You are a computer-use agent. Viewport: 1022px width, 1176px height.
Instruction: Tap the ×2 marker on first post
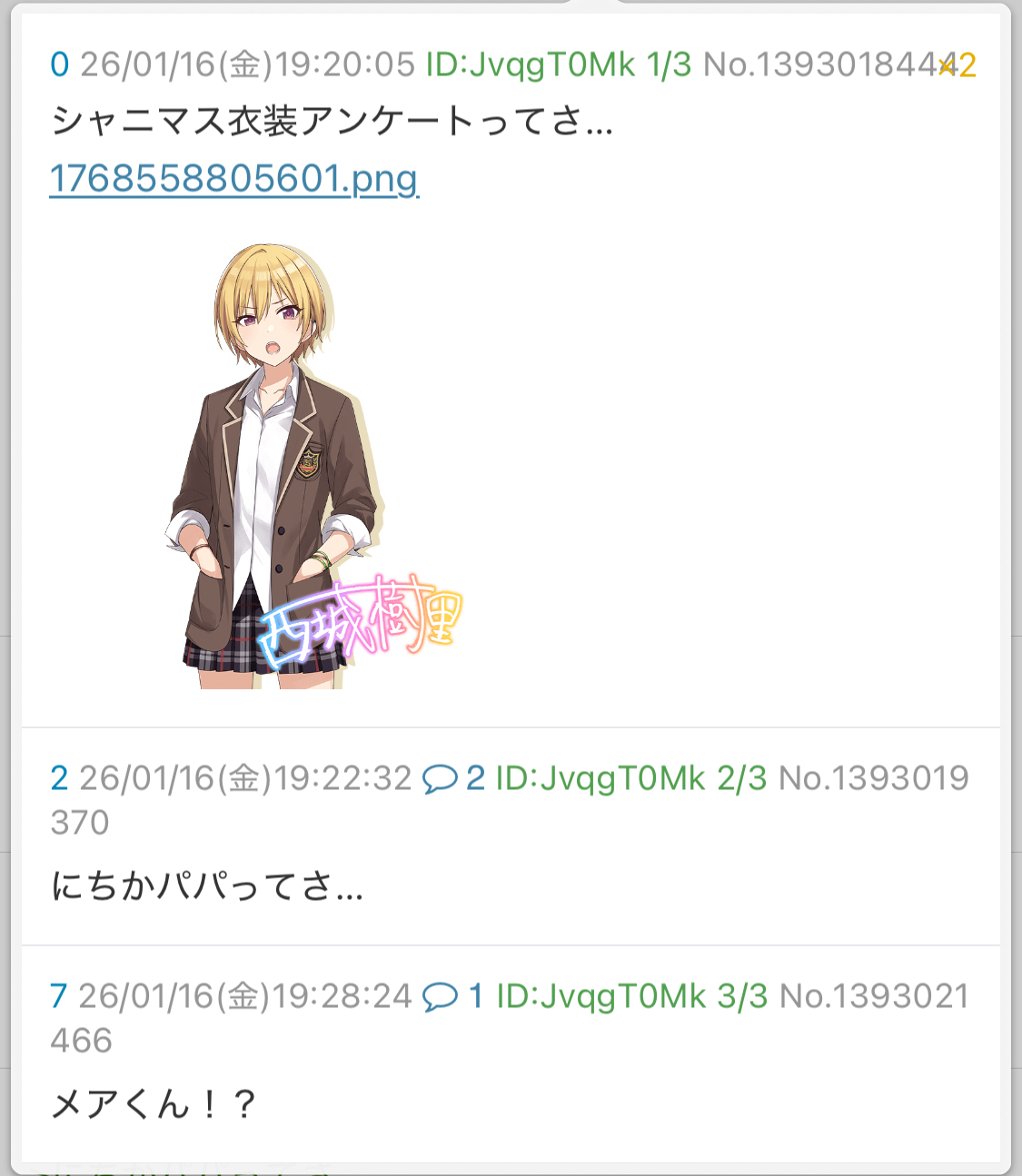pos(958,65)
